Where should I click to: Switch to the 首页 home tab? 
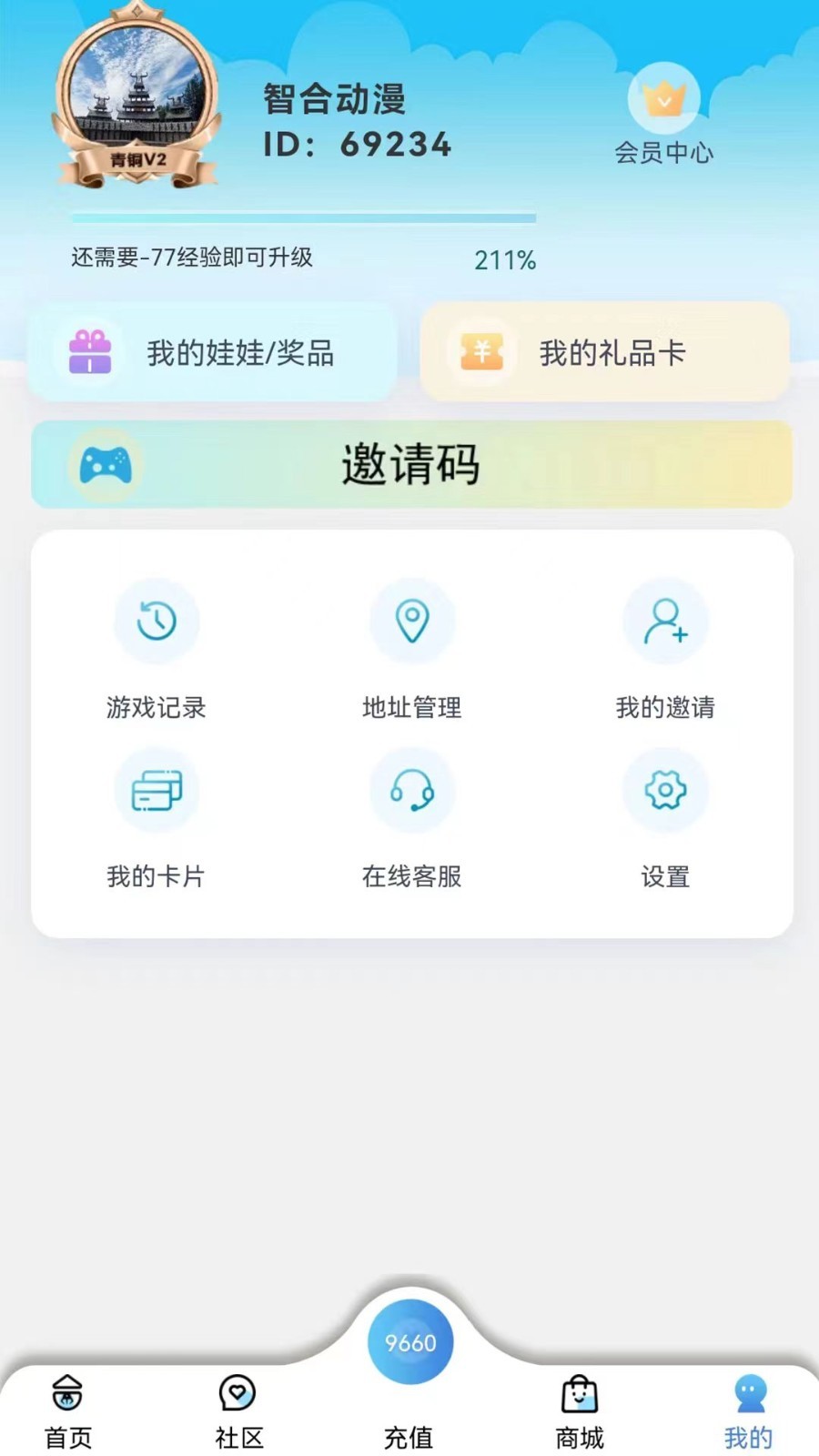click(x=68, y=1410)
